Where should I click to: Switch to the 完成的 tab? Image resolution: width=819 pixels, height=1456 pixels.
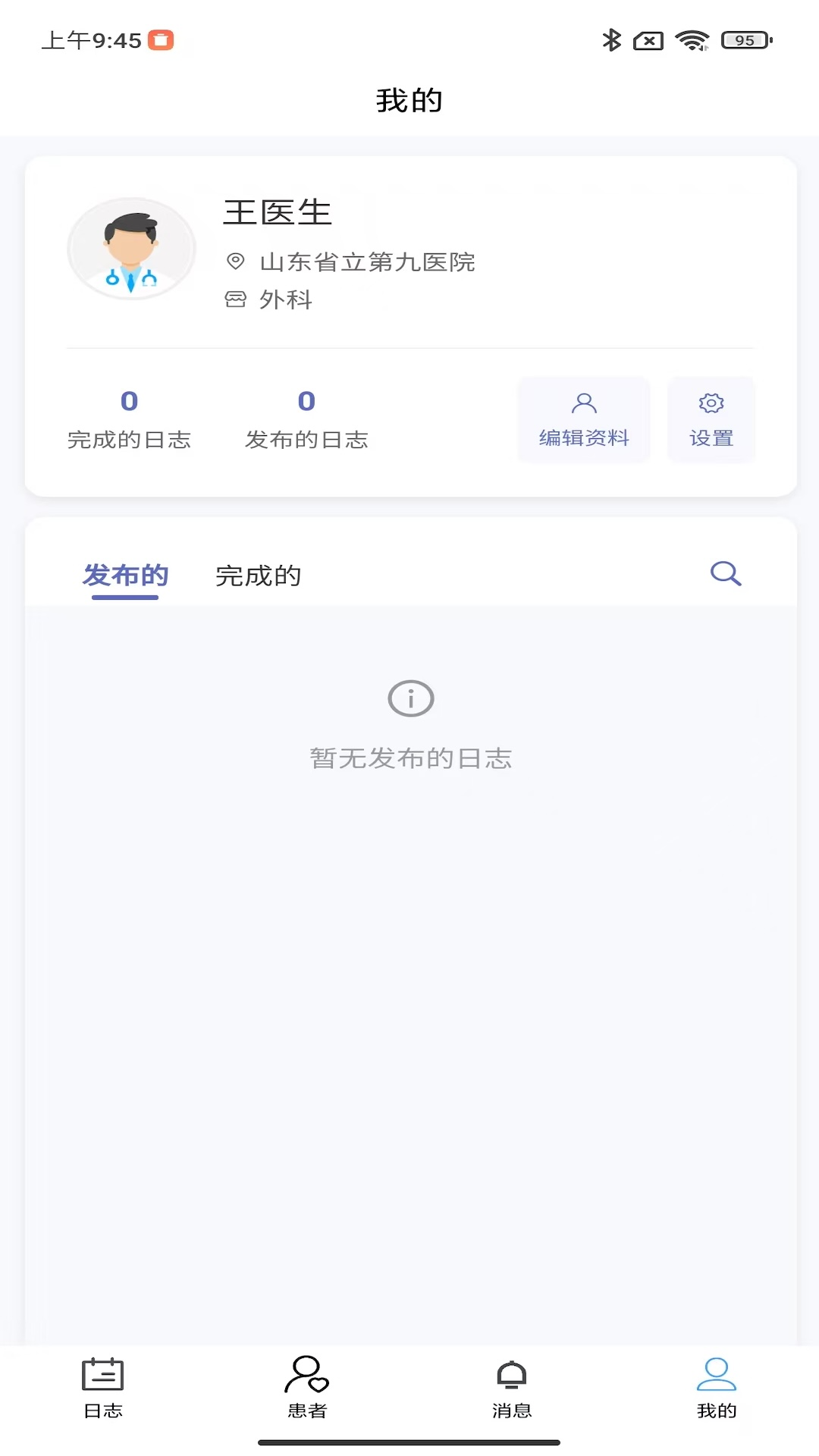[259, 575]
